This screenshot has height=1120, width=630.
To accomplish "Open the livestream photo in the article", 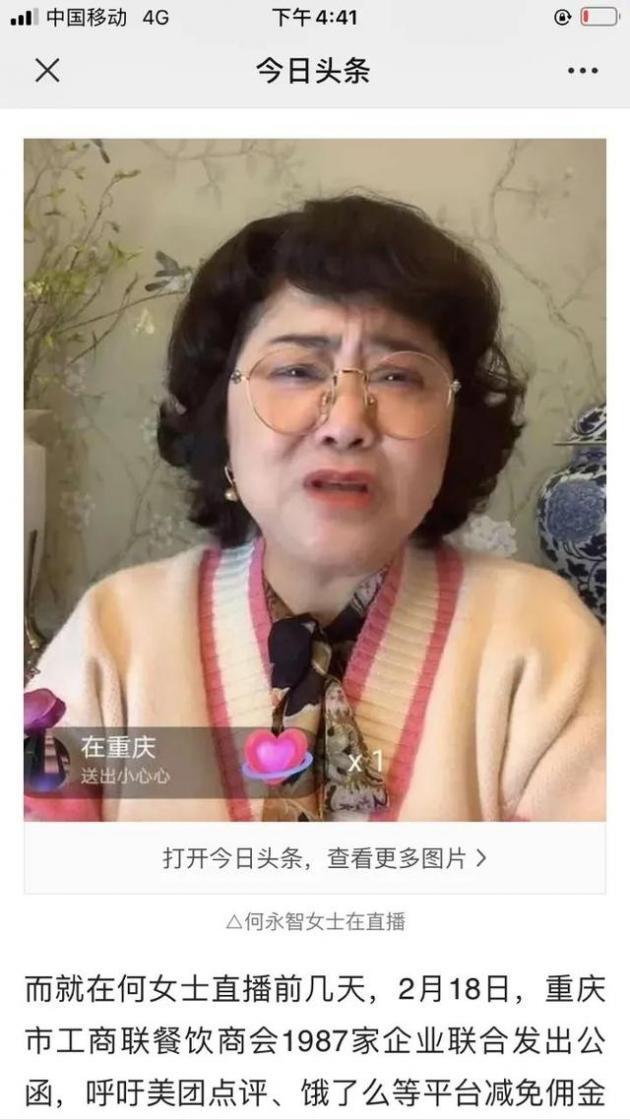I will [x=315, y=480].
